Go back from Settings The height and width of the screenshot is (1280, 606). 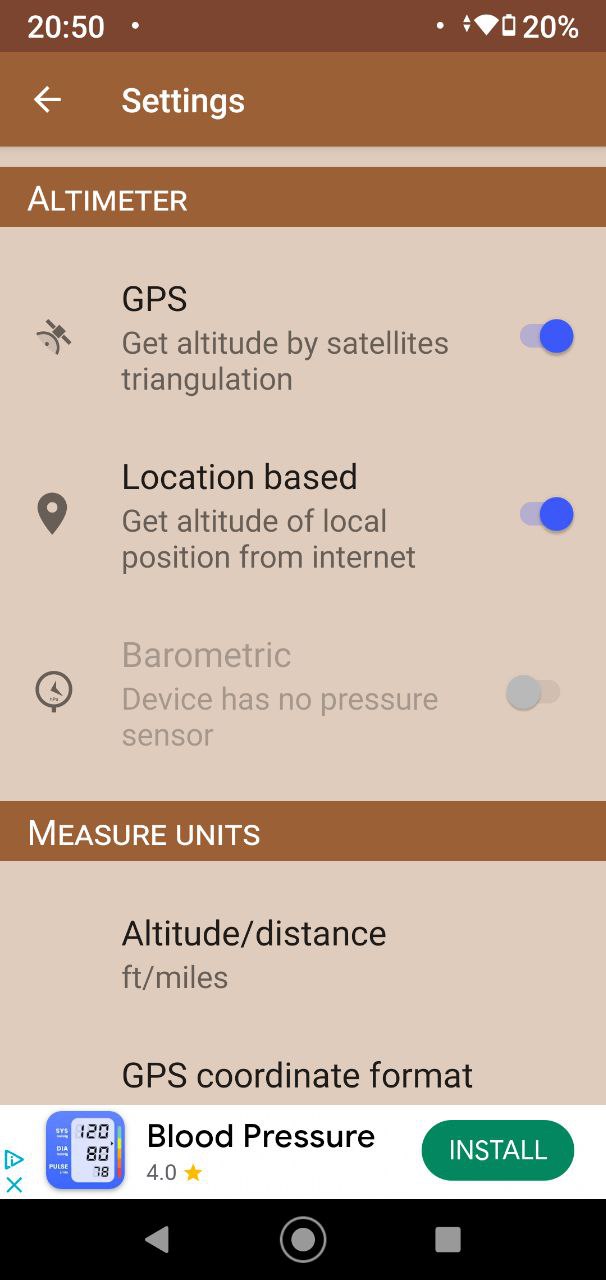pyautogui.click(x=47, y=100)
